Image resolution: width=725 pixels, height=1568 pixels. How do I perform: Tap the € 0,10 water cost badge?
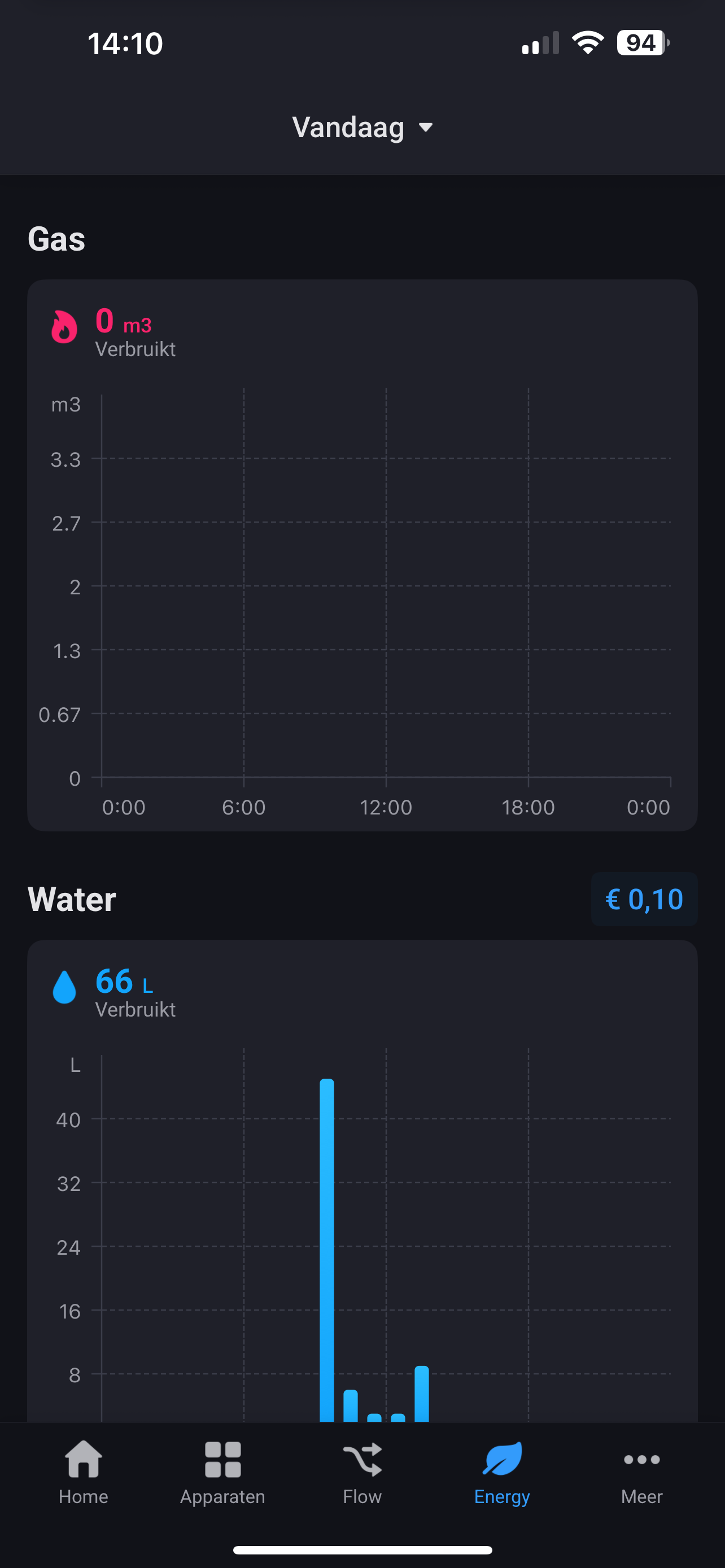(644, 899)
